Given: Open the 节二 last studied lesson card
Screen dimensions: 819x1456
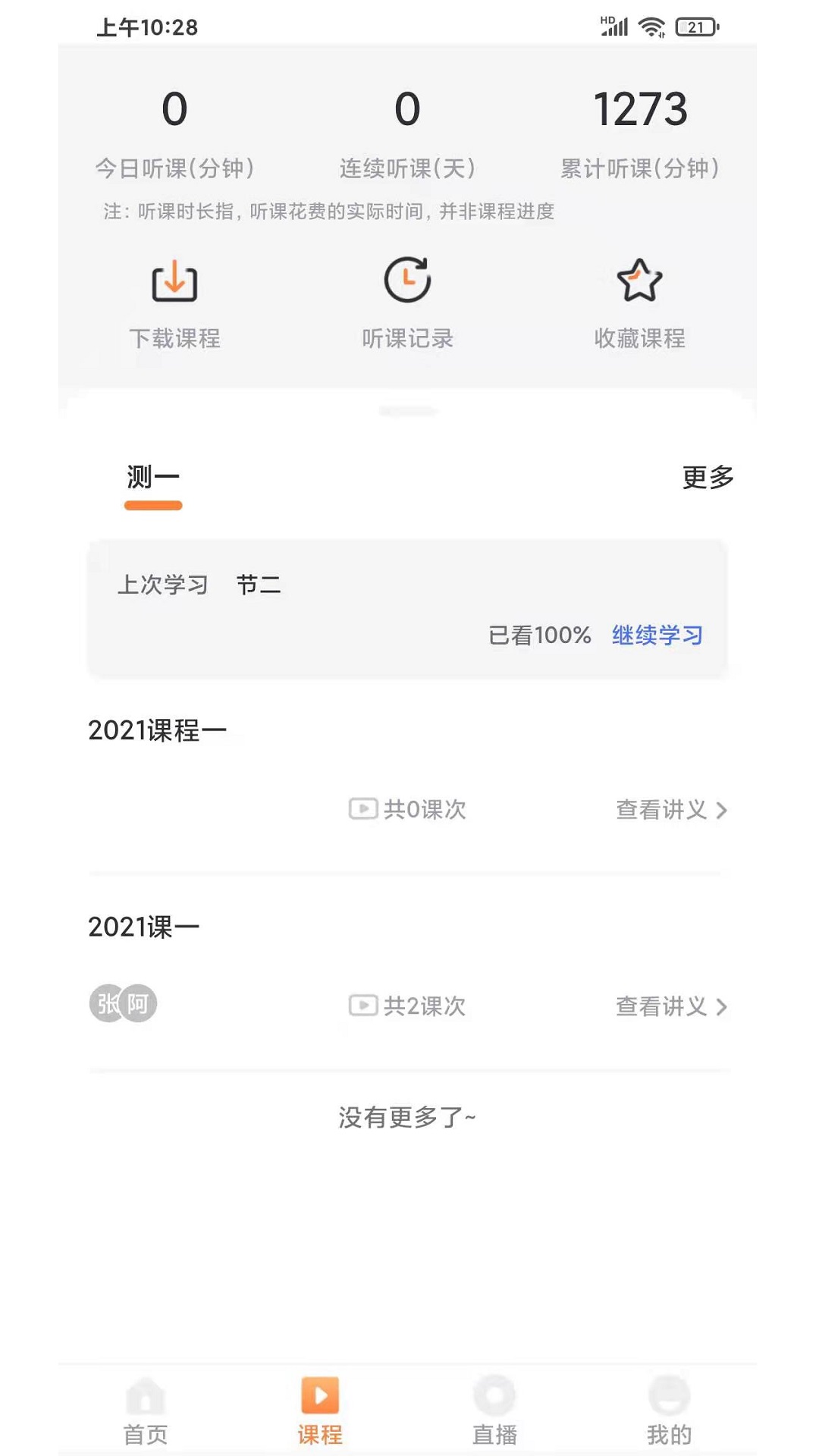Looking at the screenshot, I should (x=258, y=585).
